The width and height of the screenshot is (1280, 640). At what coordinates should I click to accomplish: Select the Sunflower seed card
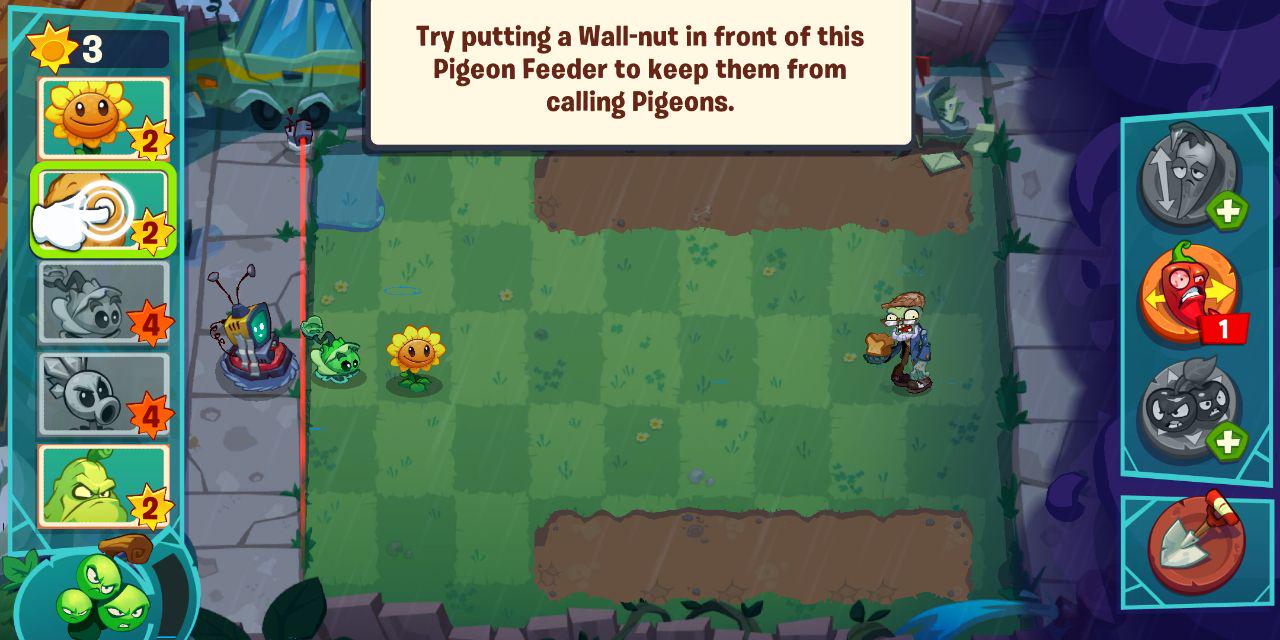click(102, 119)
